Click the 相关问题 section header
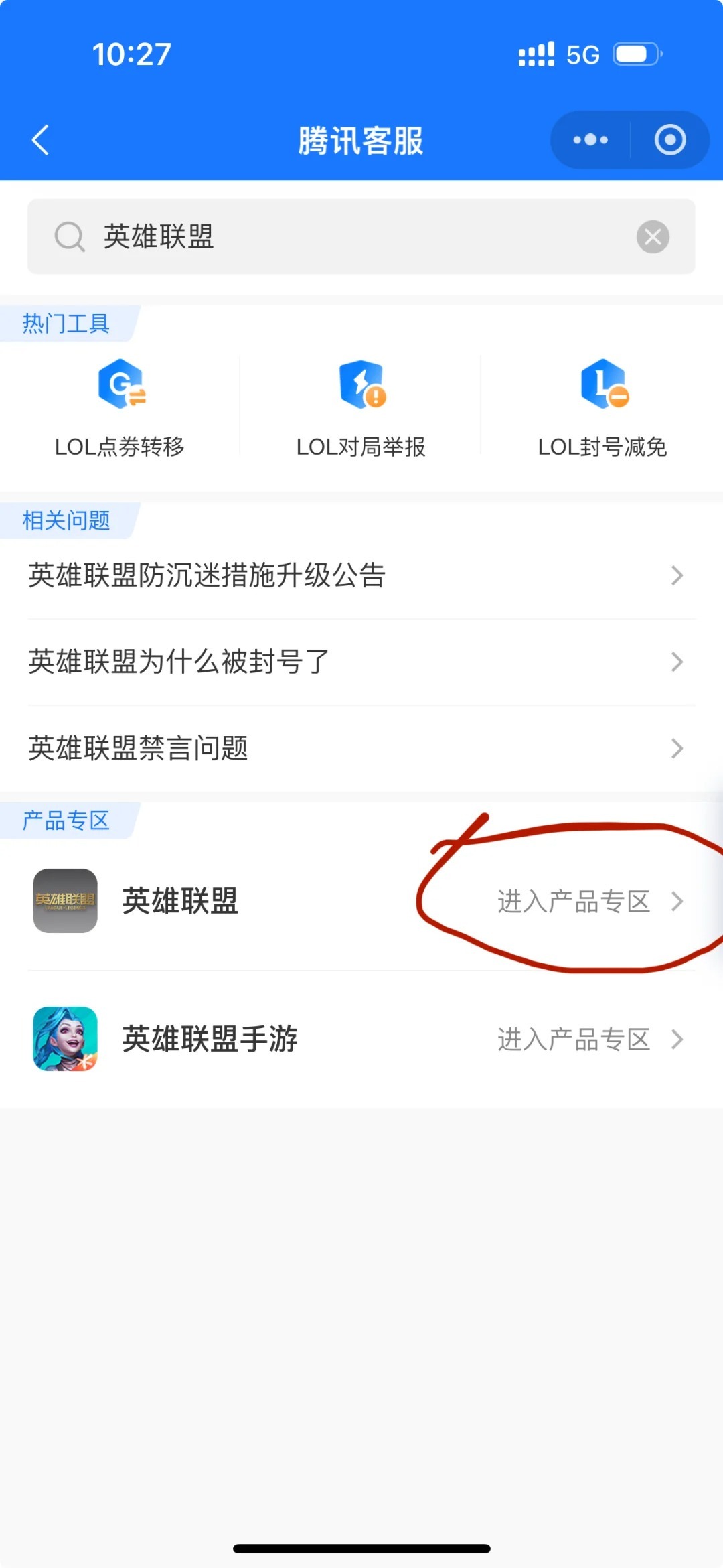This screenshot has height=1568, width=723. (65, 519)
